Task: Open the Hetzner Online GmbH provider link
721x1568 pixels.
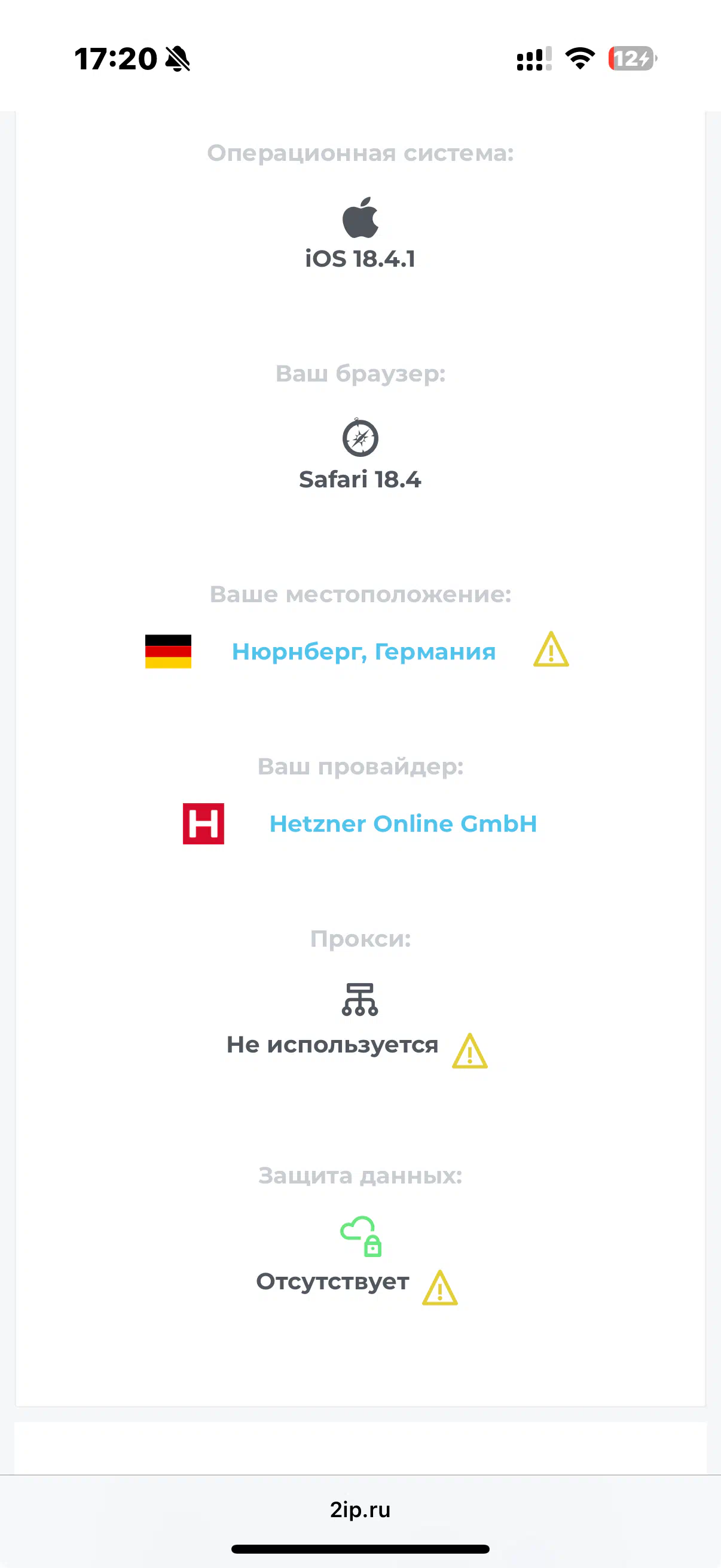Action: point(403,823)
